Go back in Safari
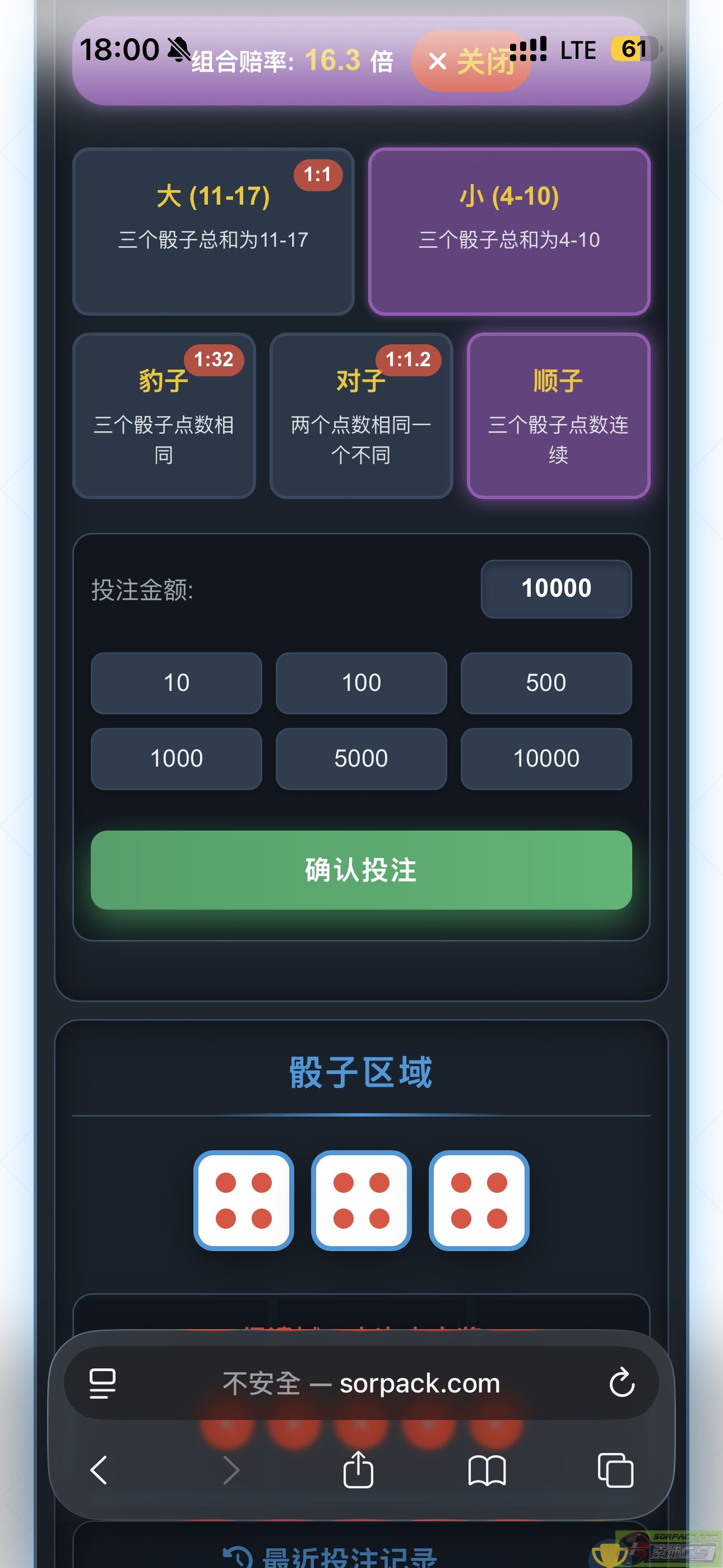The image size is (723, 1568). point(99,1470)
